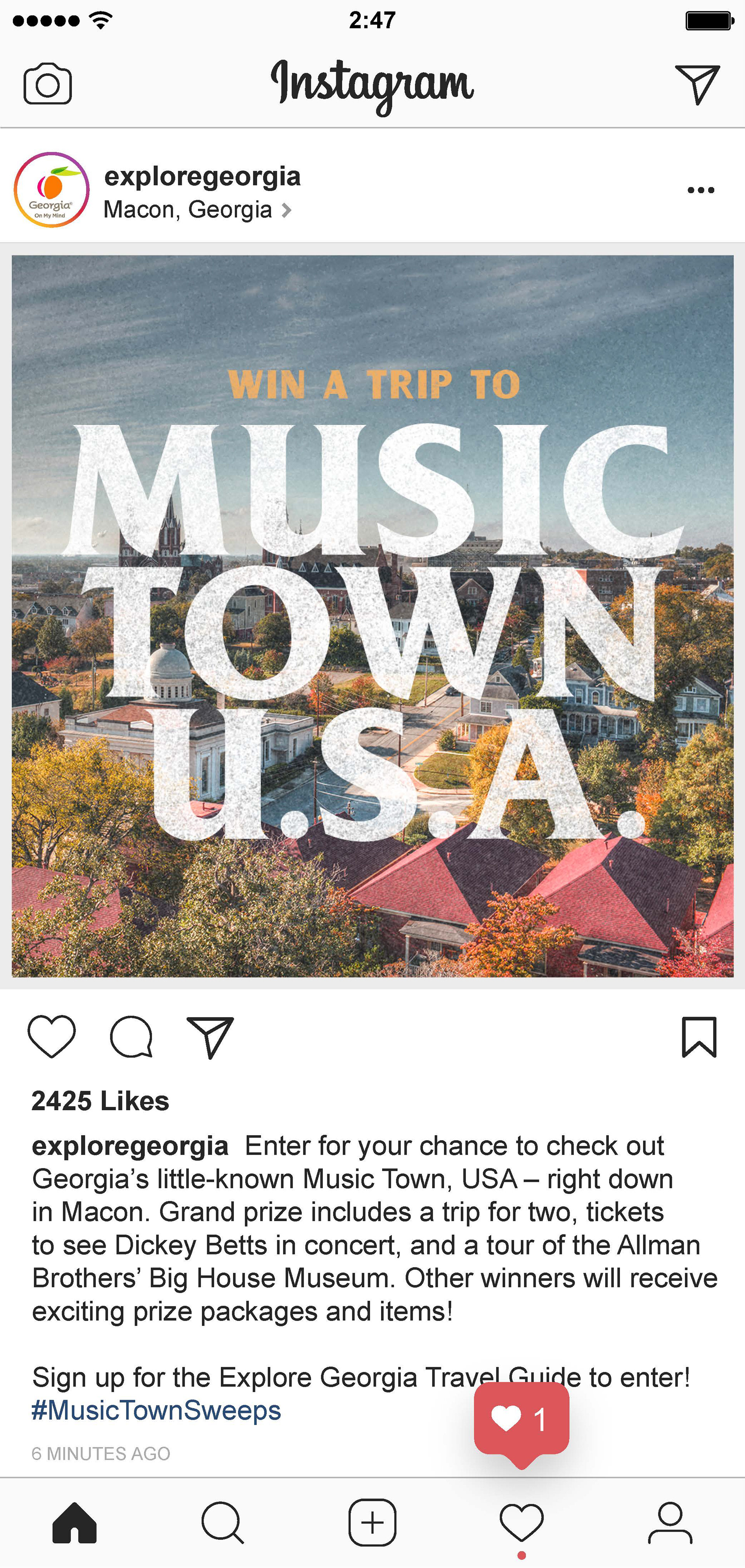Open the Music Town U.S.A. post image

(x=372, y=616)
